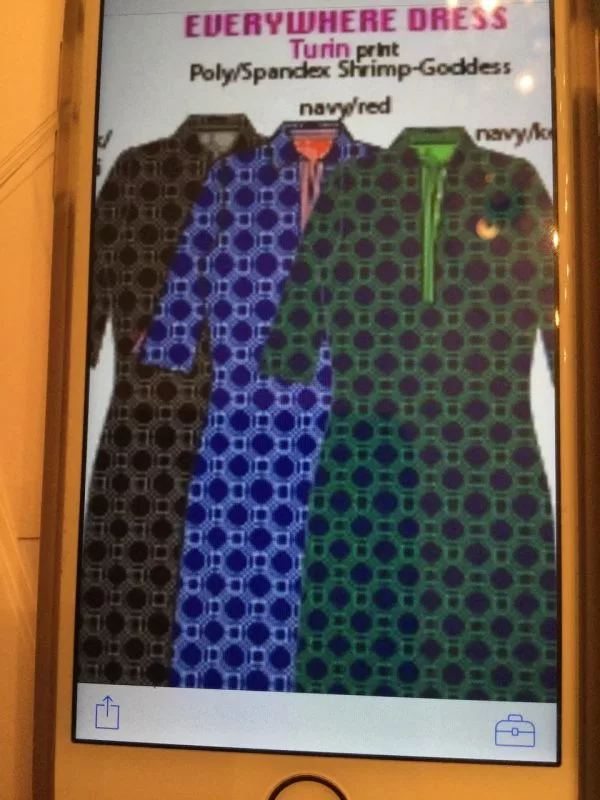Open the markup toolbox icon

515,730
